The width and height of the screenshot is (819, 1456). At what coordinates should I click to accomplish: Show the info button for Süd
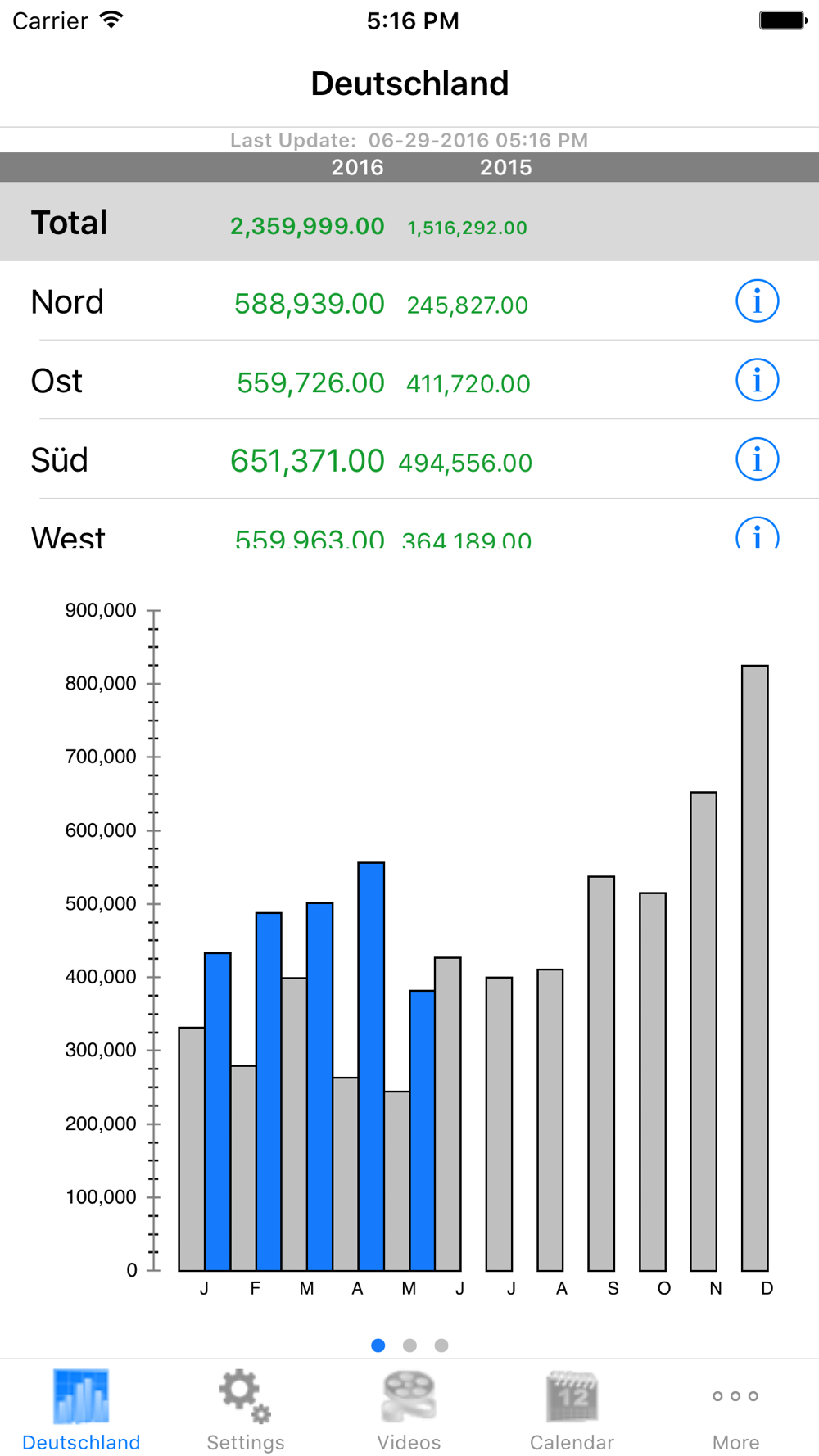tap(757, 459)
